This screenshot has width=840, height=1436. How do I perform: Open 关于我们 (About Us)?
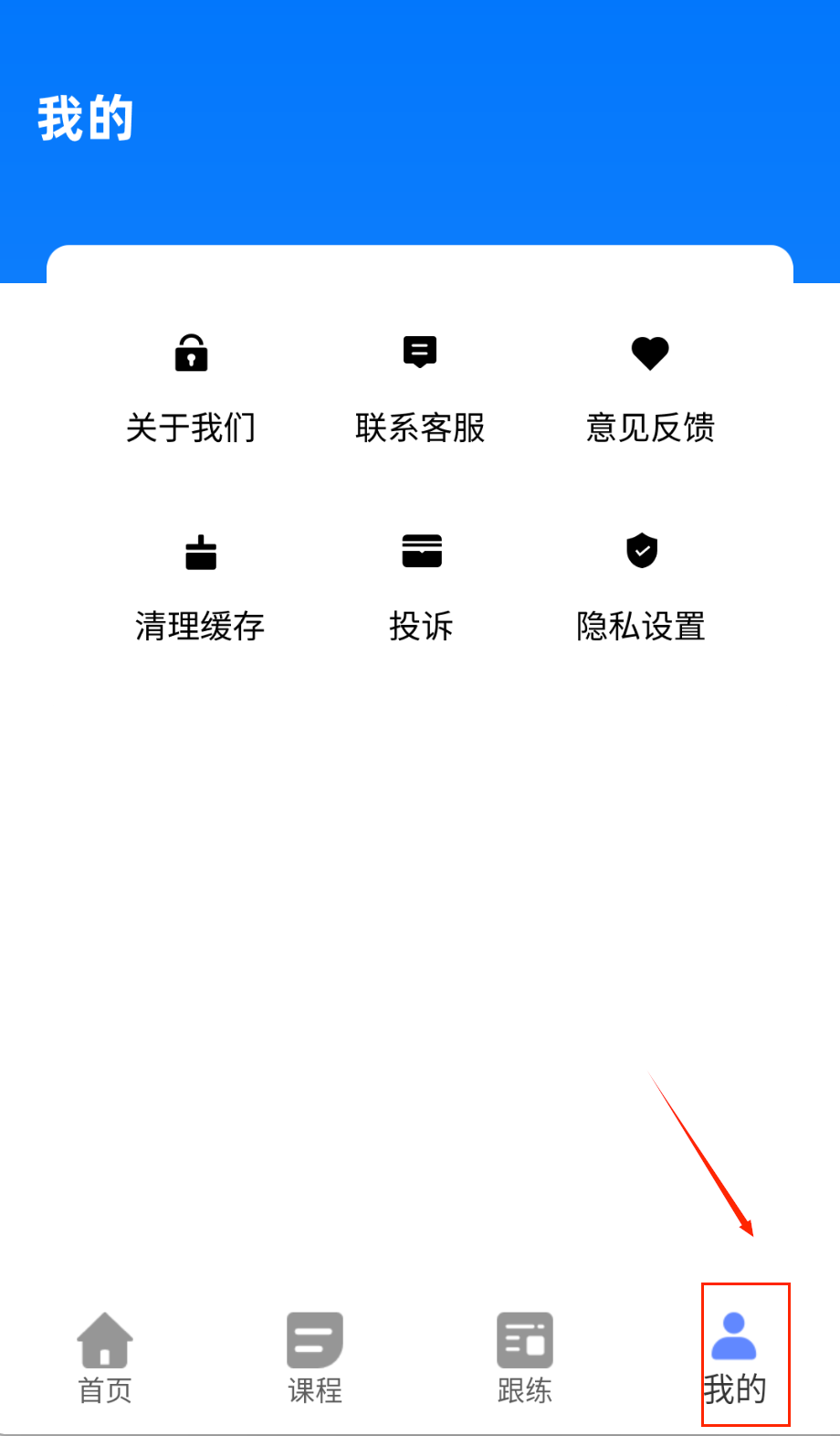click(191, 388)
